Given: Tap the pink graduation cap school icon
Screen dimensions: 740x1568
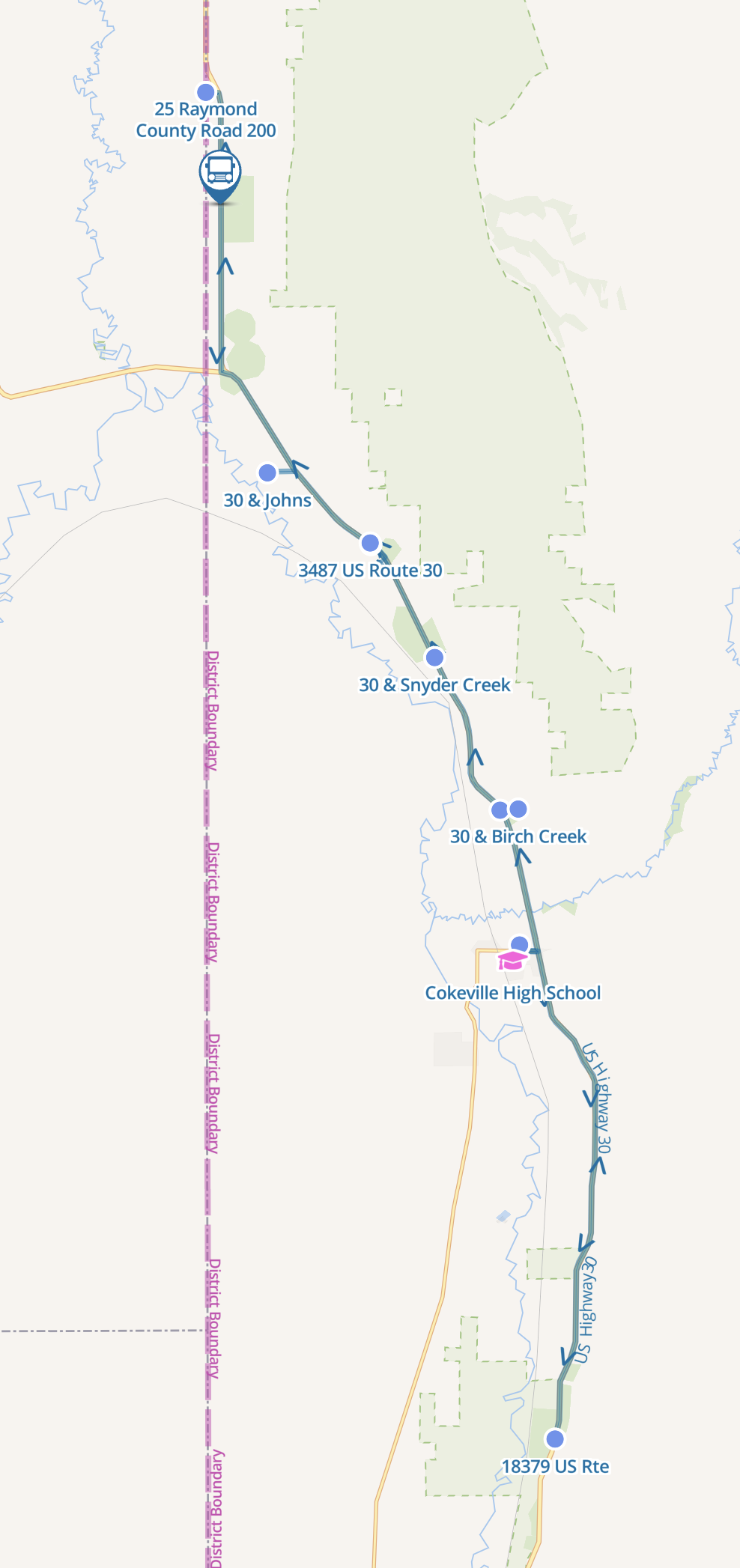Looking at the screenshot, I should (512, 960).
